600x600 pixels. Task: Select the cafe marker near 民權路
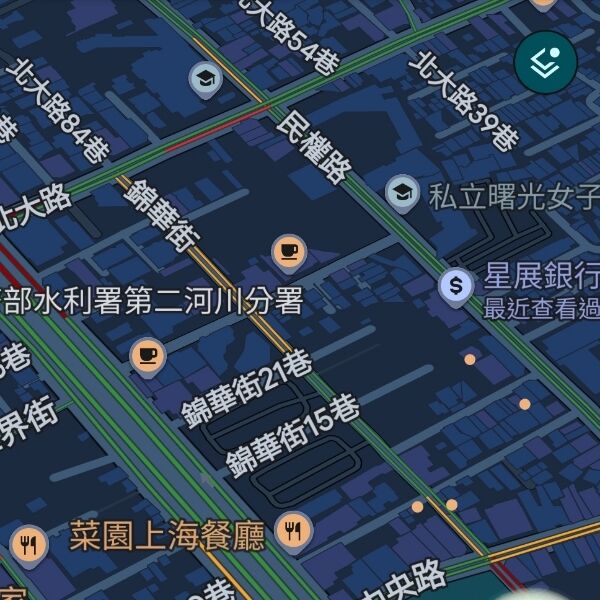click(289, 251)
